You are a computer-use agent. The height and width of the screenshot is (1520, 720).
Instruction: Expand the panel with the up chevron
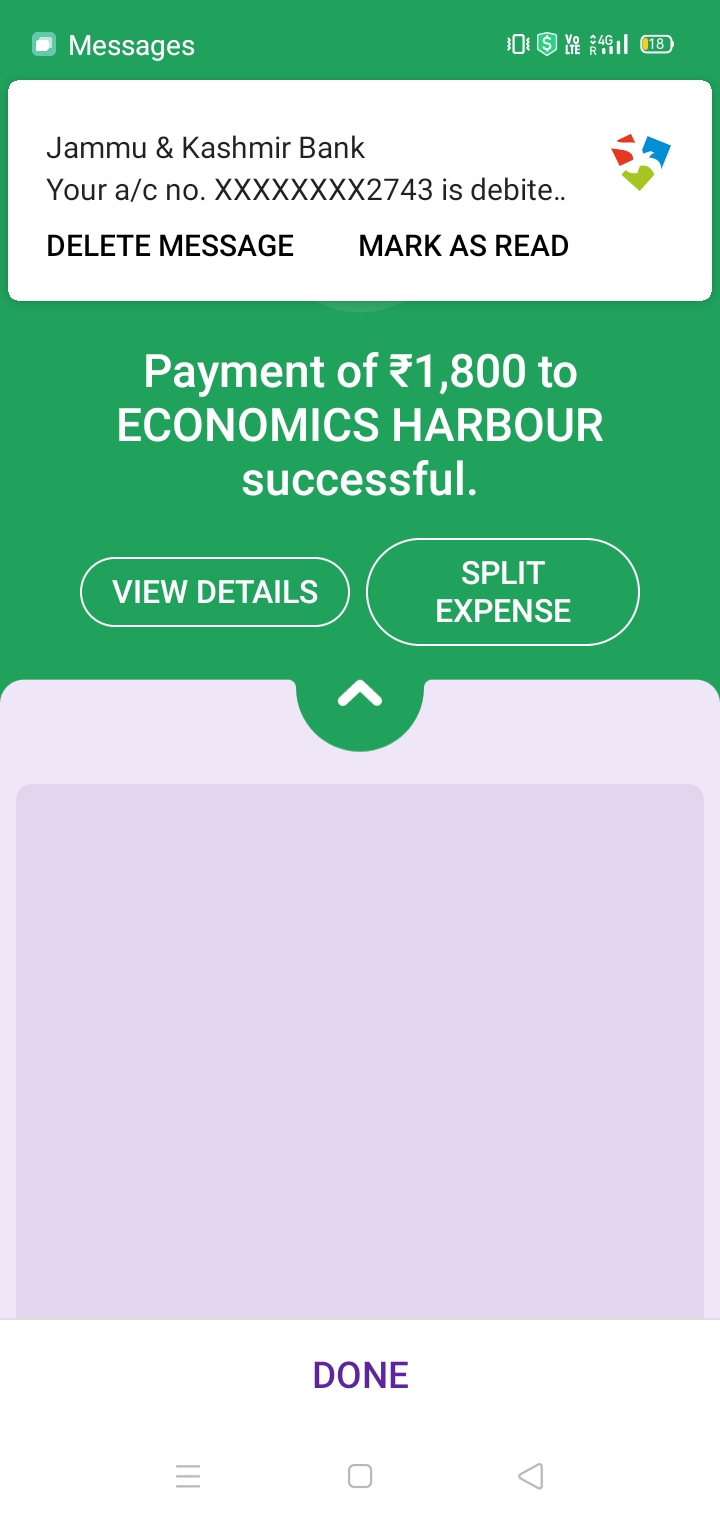[360, 694]
